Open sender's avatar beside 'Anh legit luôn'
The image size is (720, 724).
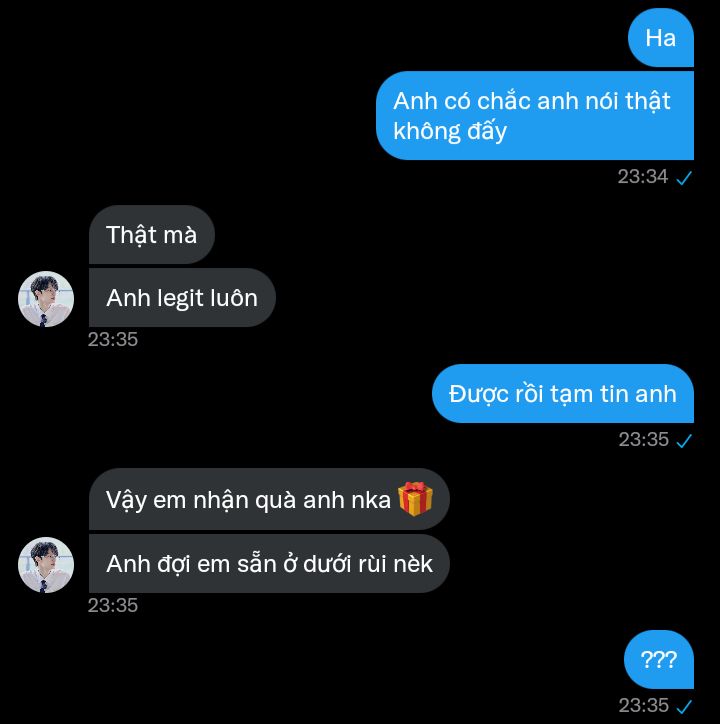pyautogui.click(x=46, y=299)
